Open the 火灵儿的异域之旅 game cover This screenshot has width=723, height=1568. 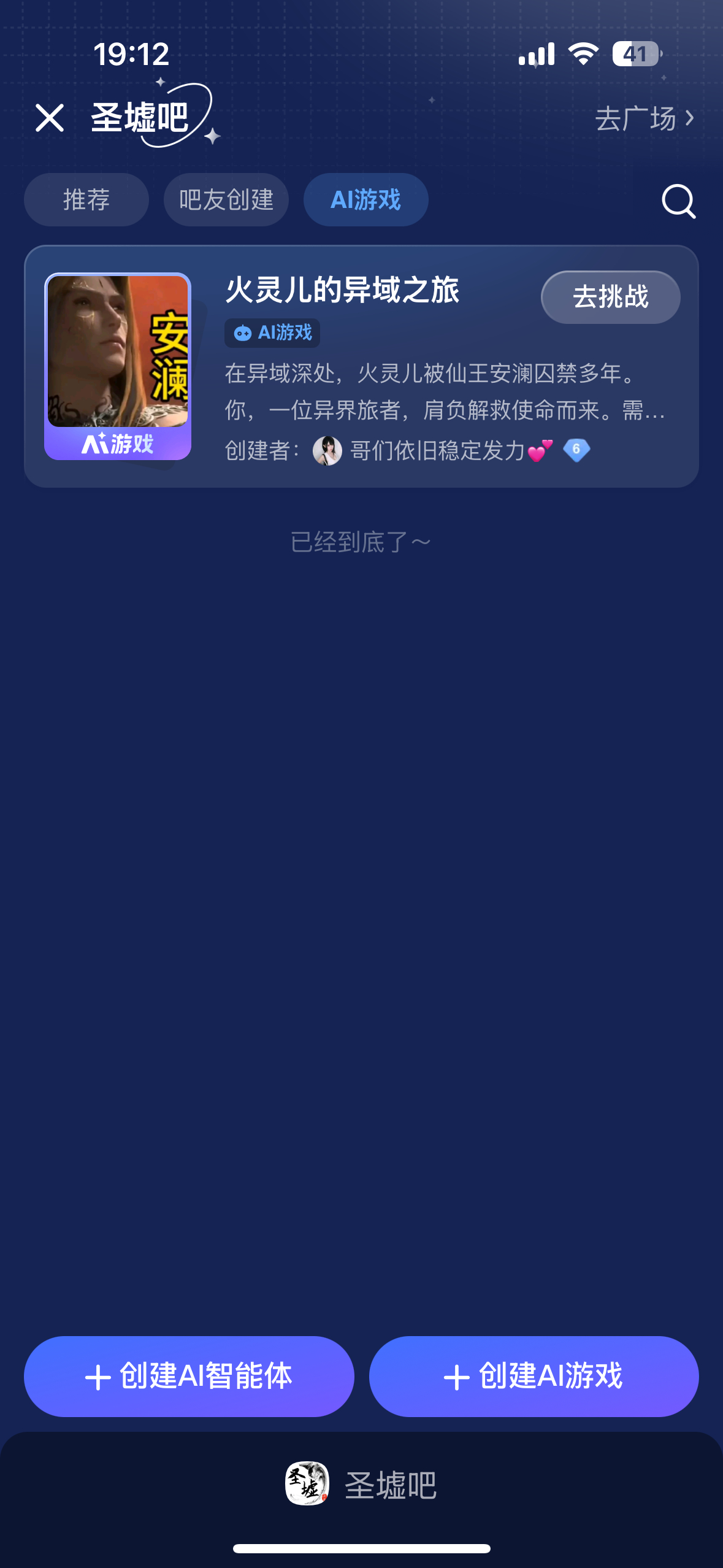118,366
